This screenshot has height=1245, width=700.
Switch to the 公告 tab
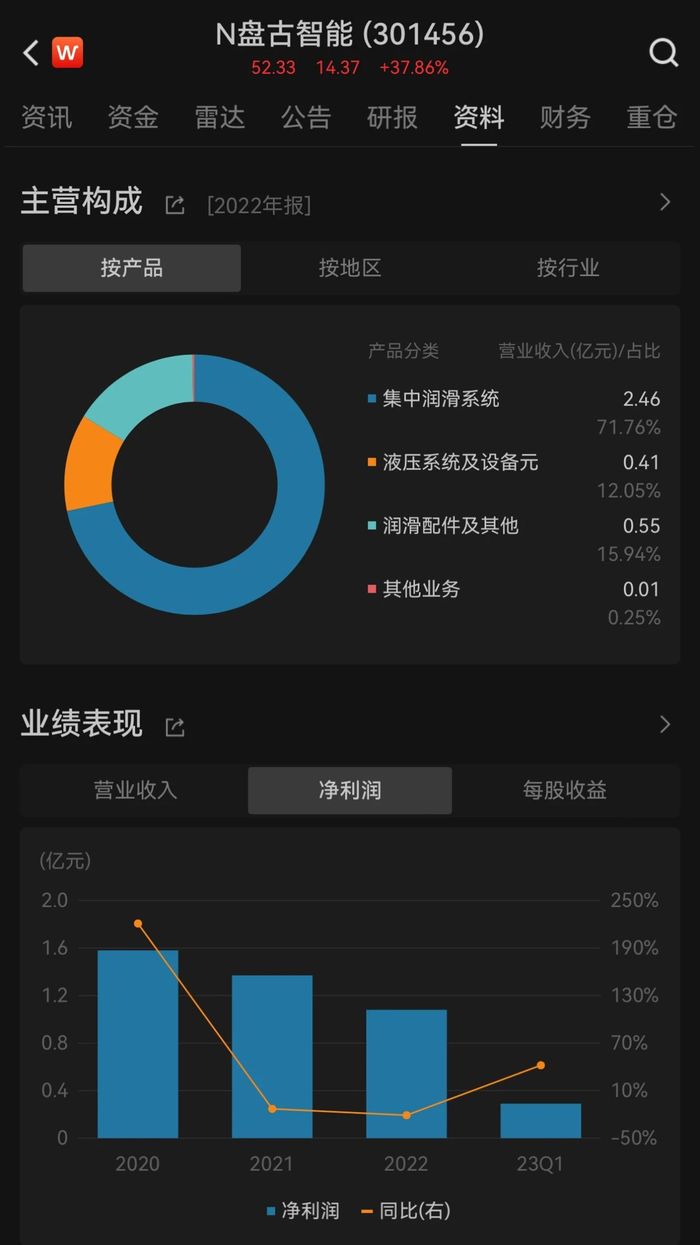[x=306, y=118]
